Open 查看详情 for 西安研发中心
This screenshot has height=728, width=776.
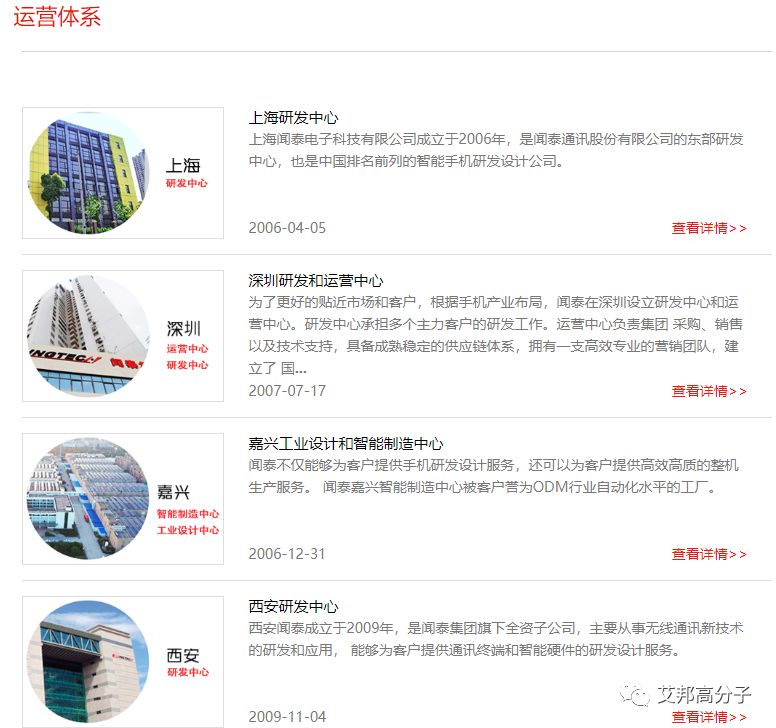[708, 716]
